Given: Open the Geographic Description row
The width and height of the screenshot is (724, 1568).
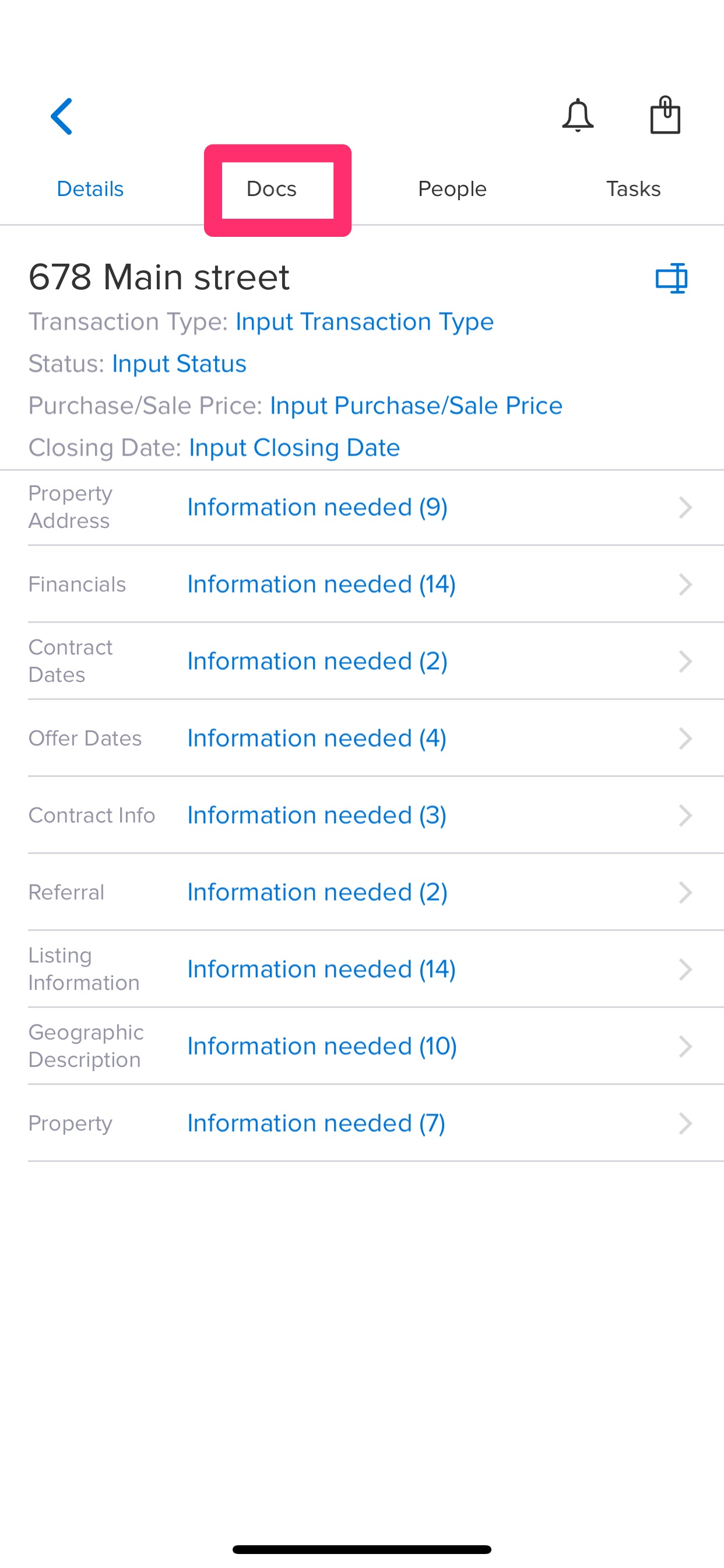Looking at the screenshot, I should (x=375, y=1046).
